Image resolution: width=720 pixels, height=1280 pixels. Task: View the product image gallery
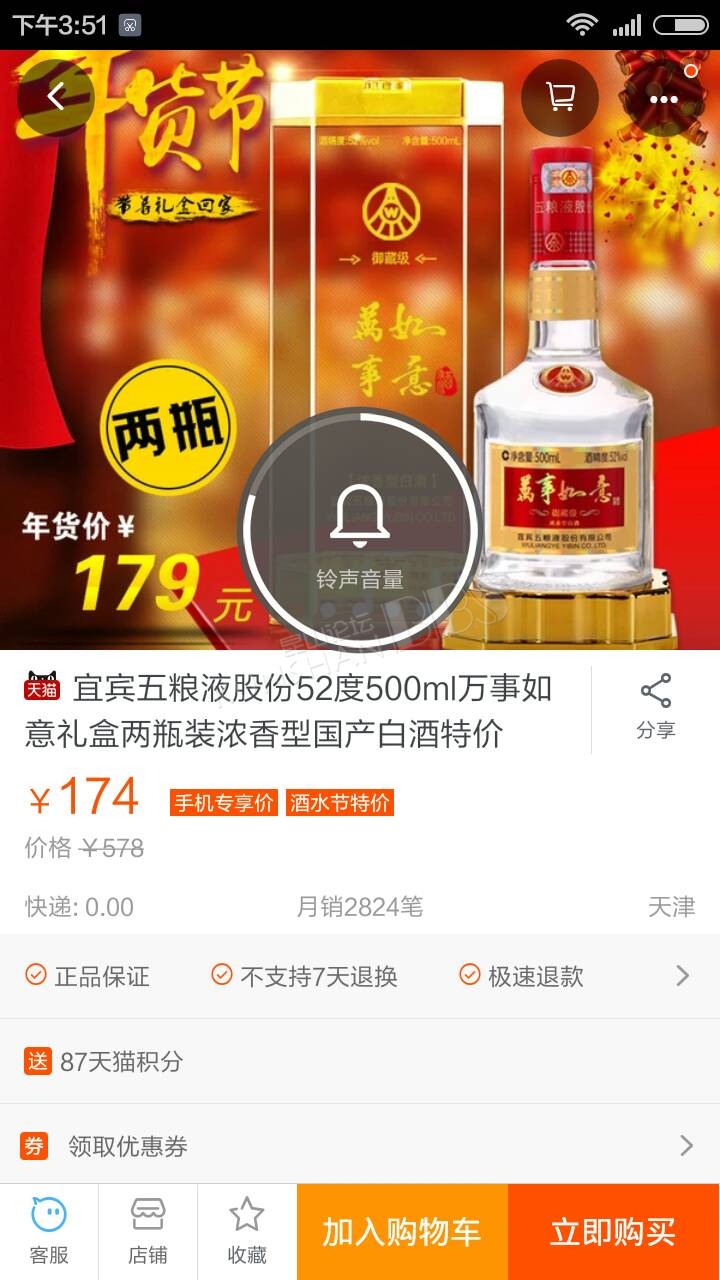point(360,350)
